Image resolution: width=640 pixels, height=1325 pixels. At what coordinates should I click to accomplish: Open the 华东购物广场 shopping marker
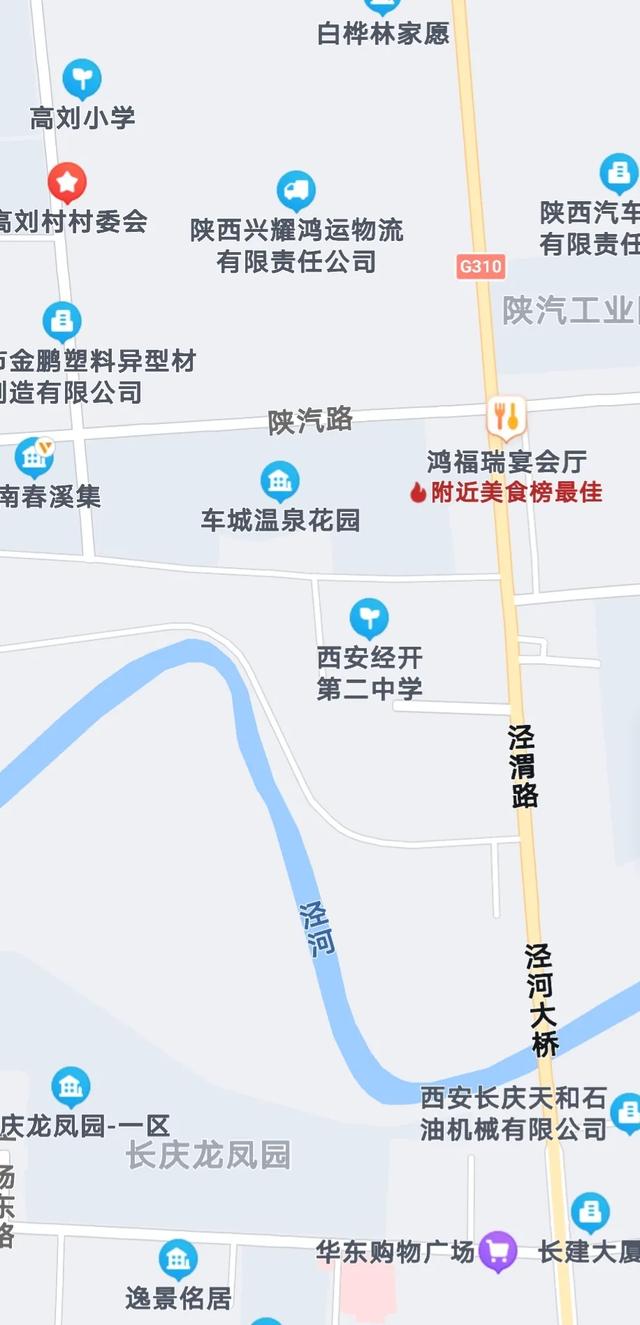pyautogui.click(x=497, y=1251)
